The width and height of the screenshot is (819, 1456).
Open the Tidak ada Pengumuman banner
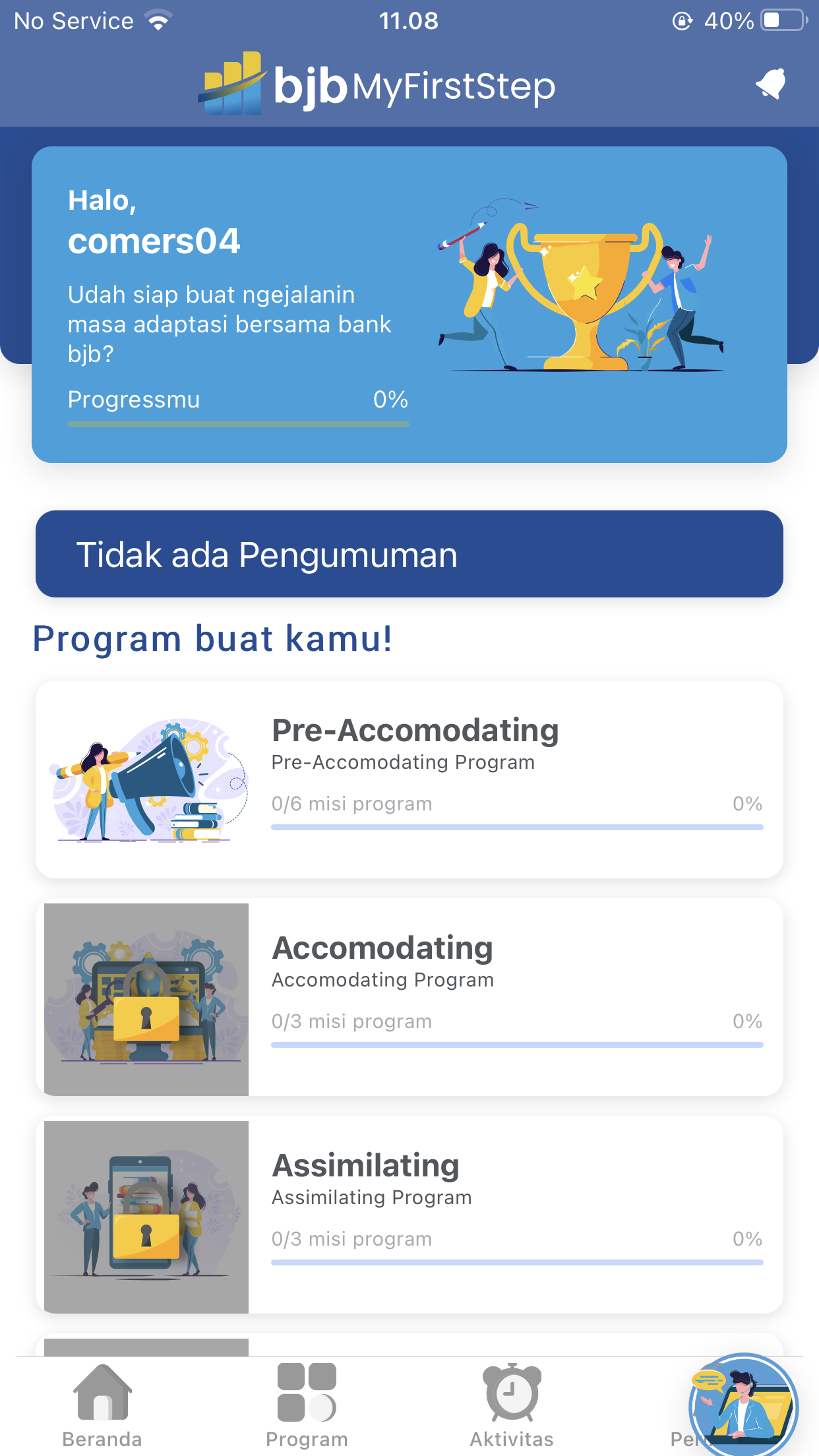tap(409, 554)
